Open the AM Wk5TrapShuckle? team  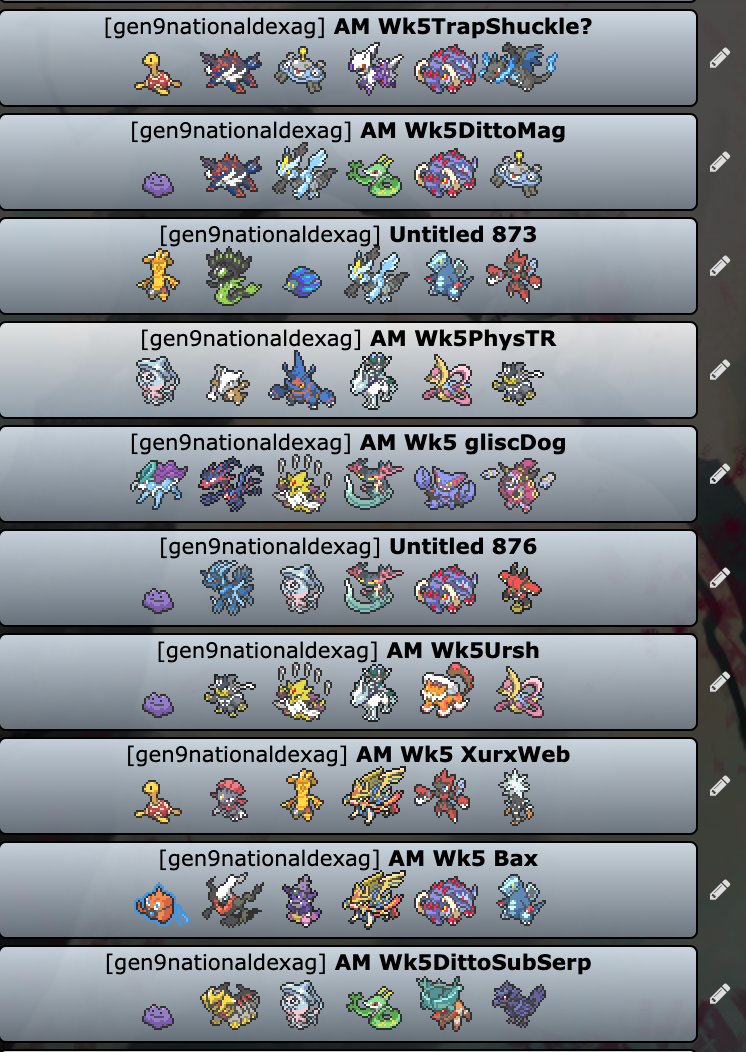(x=348, y=58)
